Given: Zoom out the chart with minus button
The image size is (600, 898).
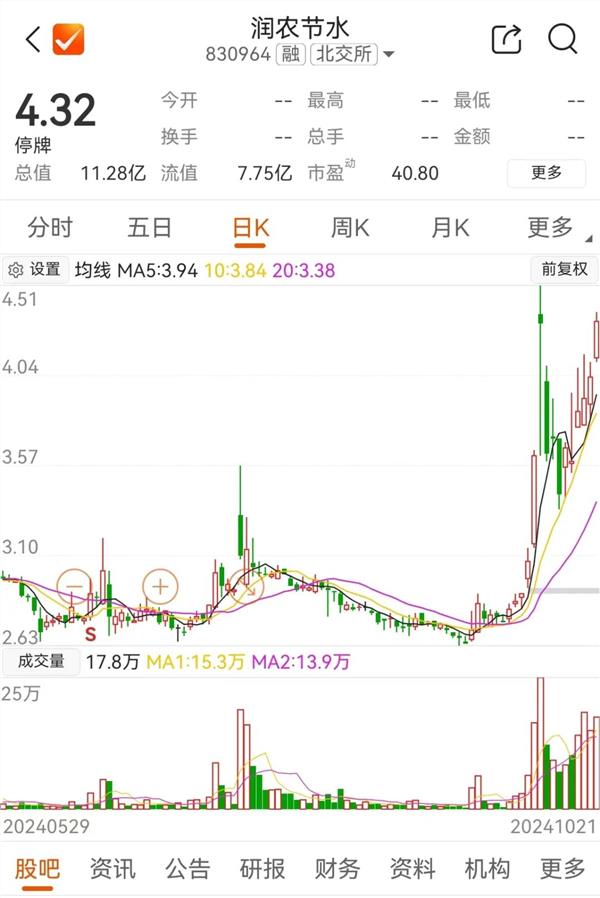Looking at the screenshot, I should (x=76, y=587).
